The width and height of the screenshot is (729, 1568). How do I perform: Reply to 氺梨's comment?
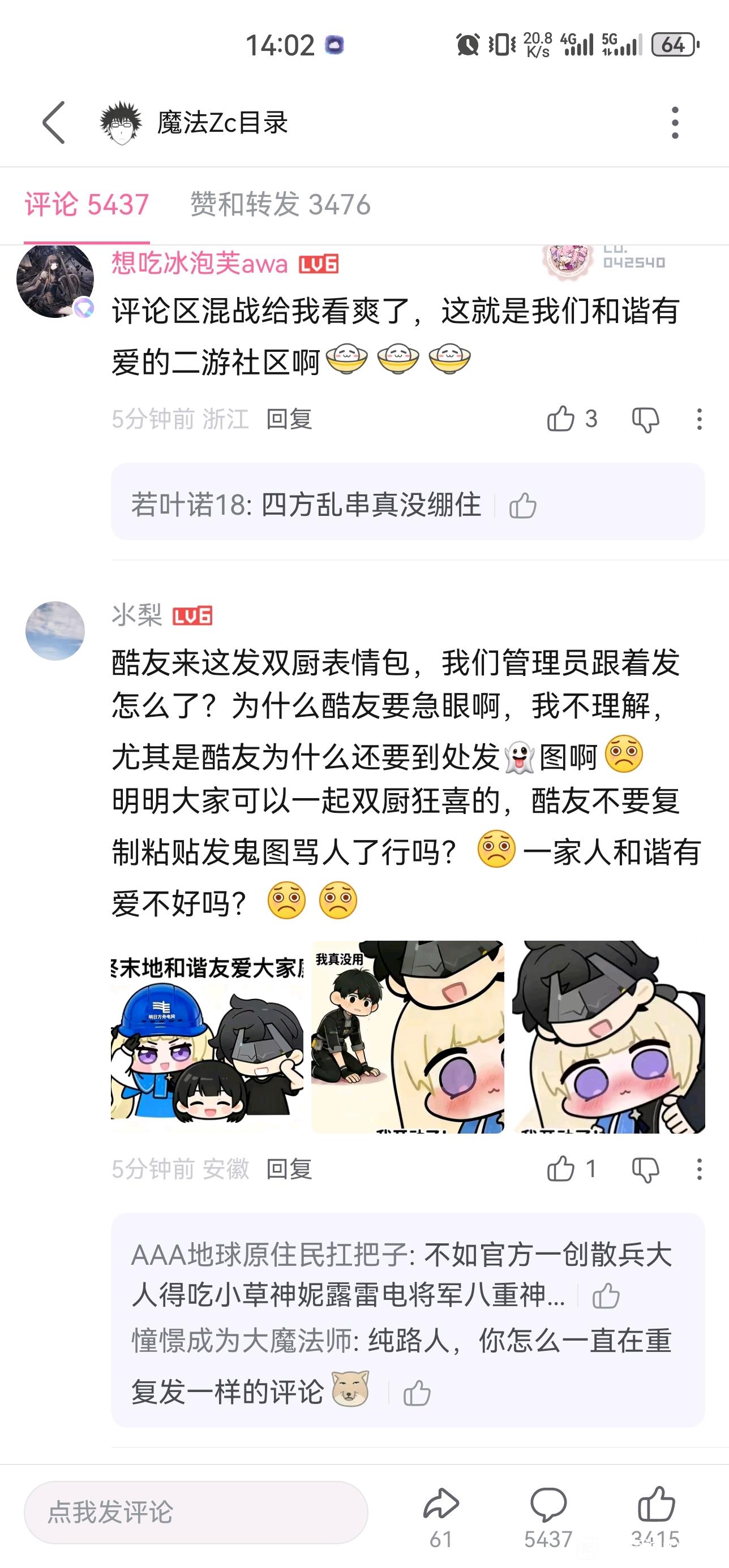[289, 1169]
